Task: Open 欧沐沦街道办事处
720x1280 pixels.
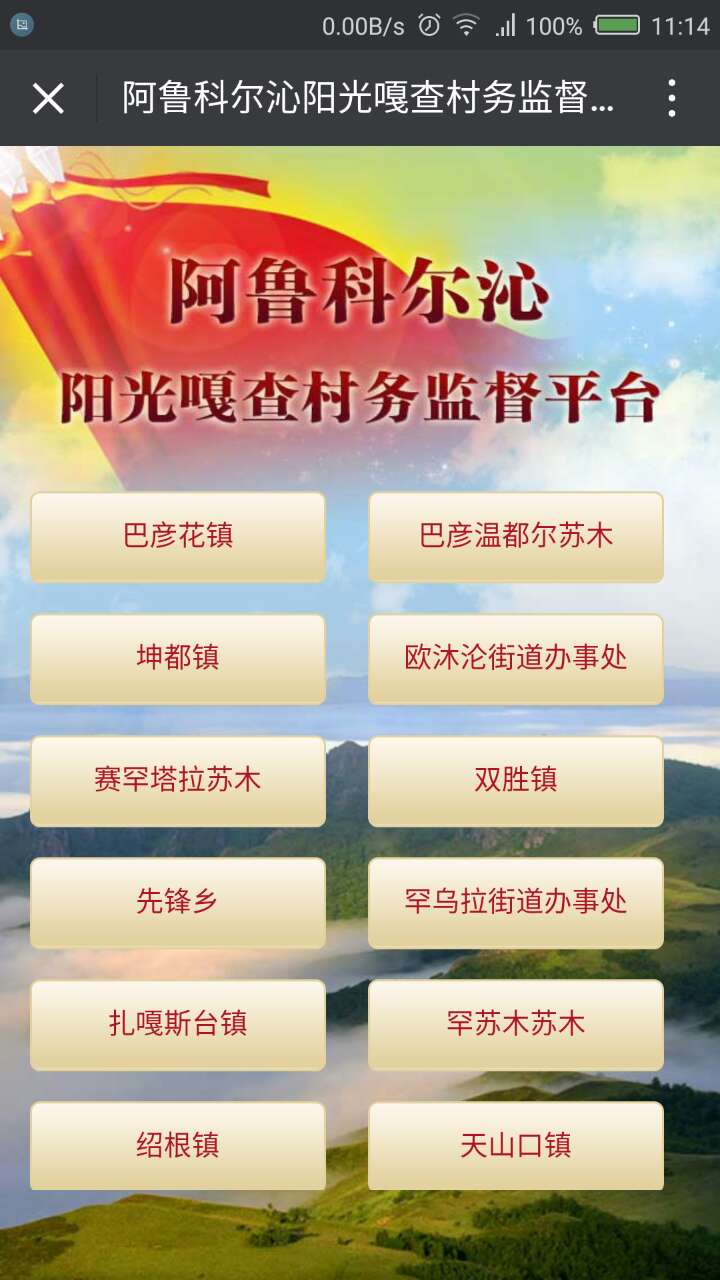Action: [x=516, y=658]
